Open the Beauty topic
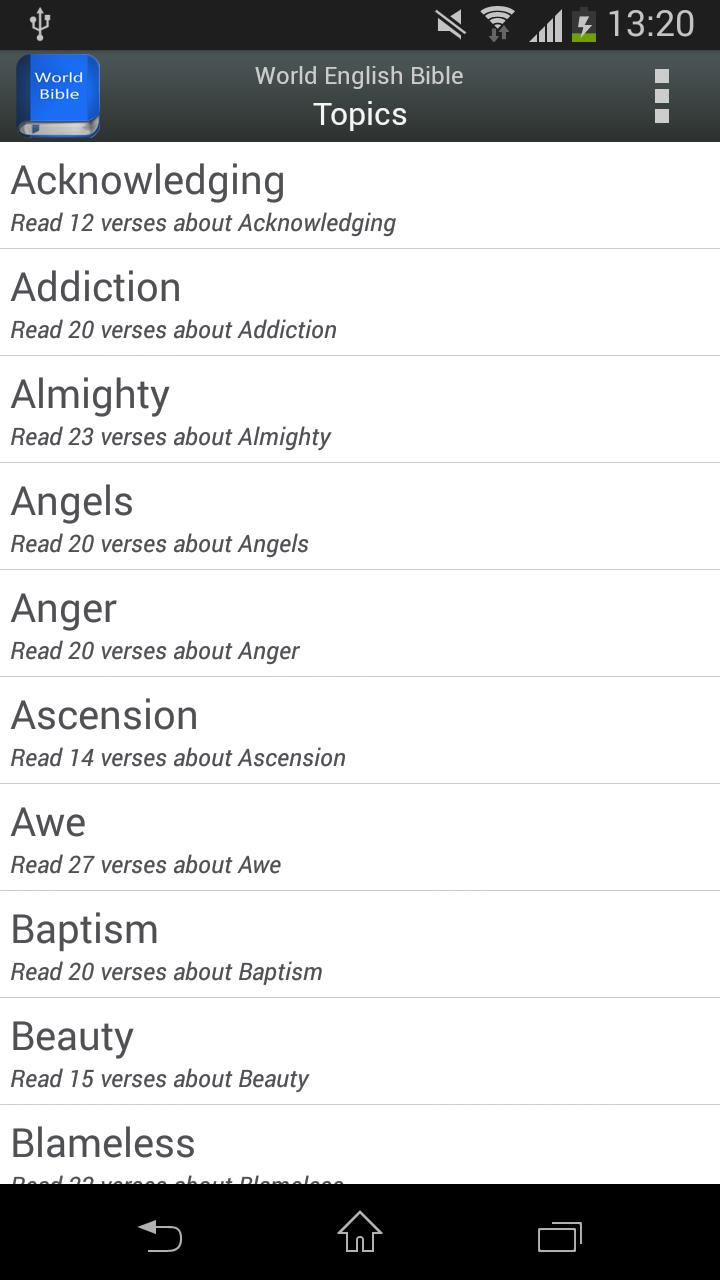Viewport: 720px width, 1280px height. [360, 1052]
